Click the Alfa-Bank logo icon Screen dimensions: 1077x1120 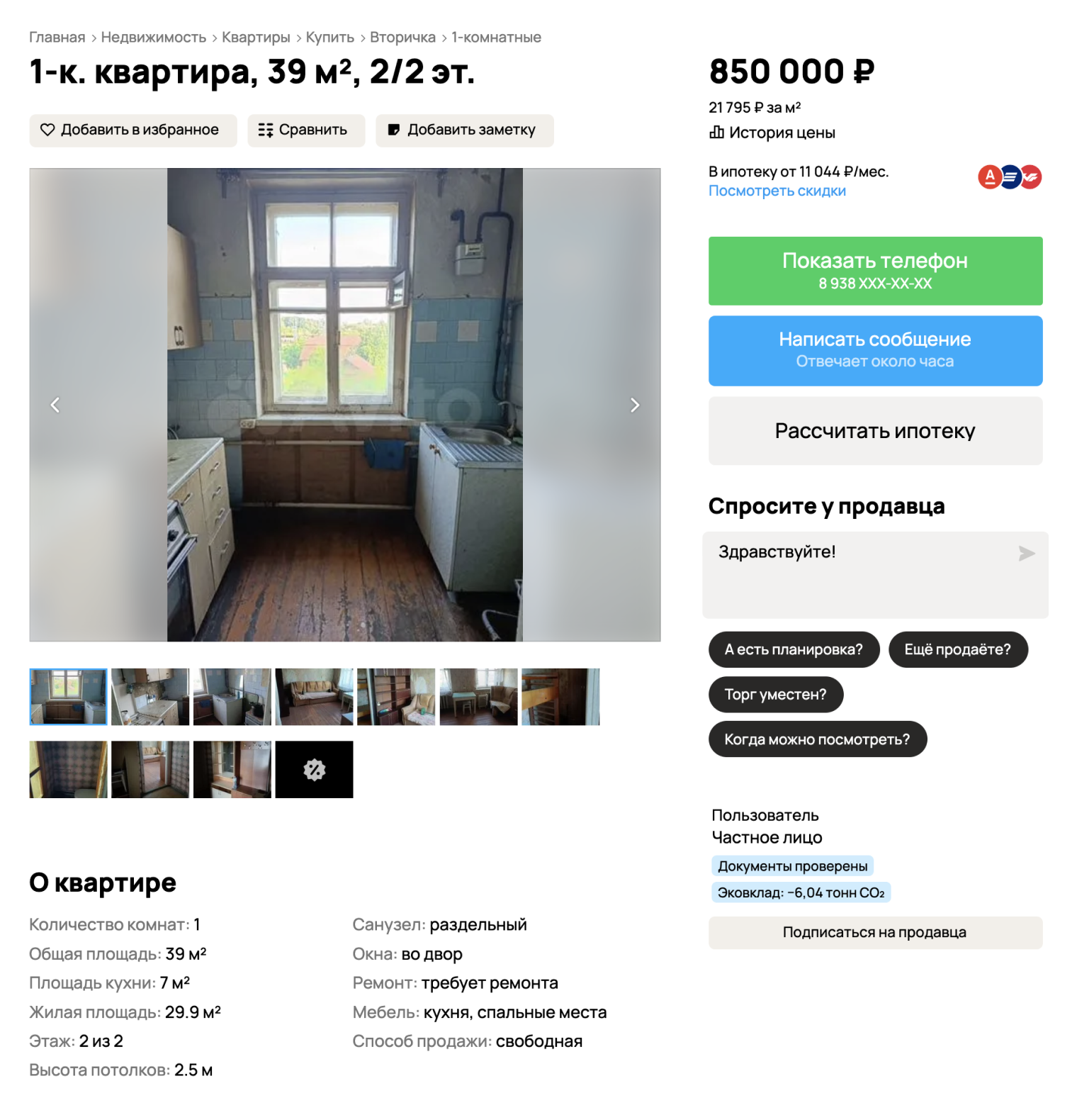pos(988,177)
